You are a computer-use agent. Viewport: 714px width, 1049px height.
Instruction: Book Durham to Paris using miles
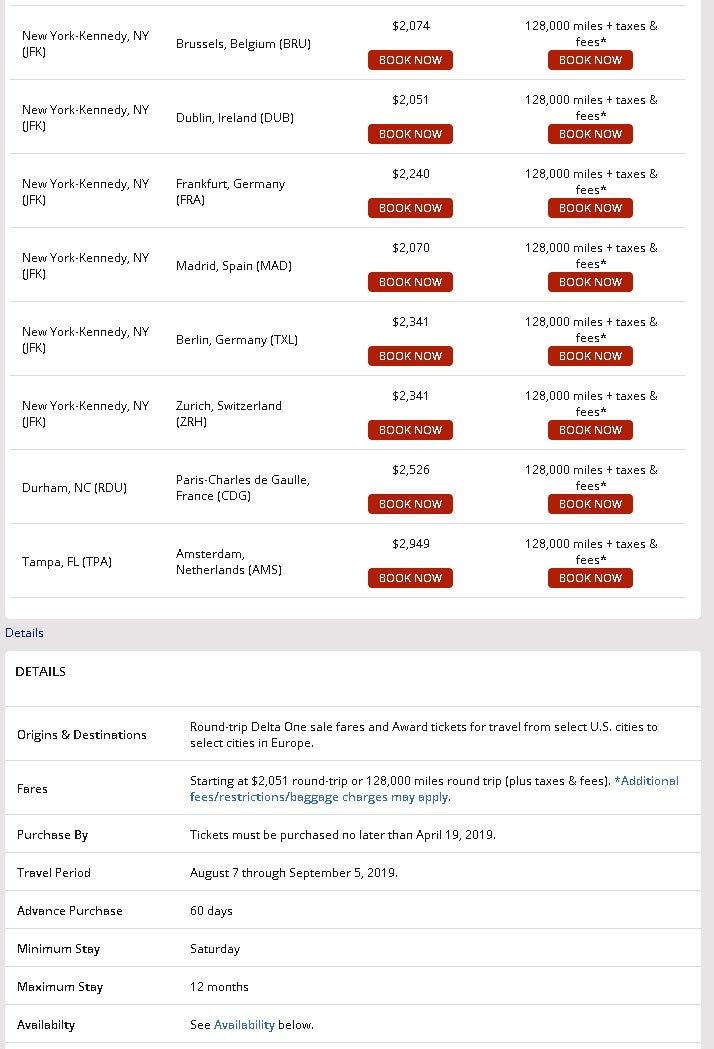pyautogui.click(x=590, y=504)
